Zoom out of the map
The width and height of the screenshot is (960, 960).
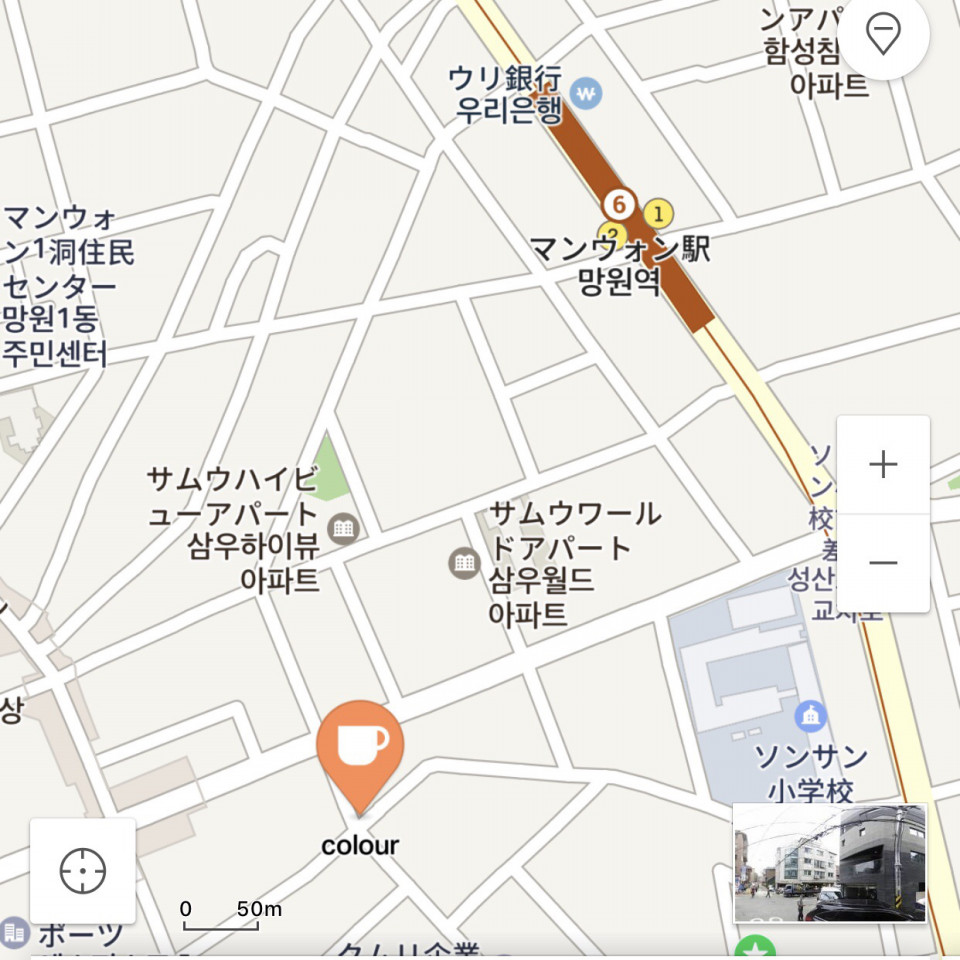(883, 563)
